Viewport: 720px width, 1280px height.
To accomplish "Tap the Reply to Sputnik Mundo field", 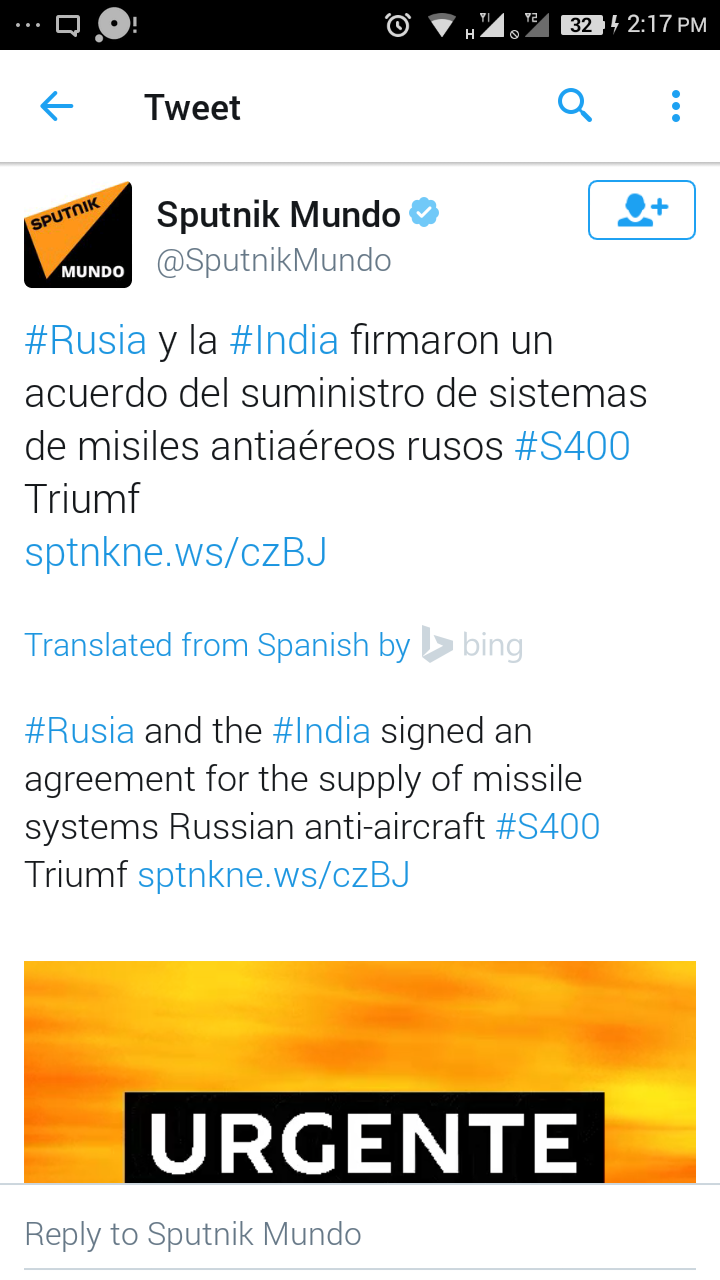I will pos(360,1234).
